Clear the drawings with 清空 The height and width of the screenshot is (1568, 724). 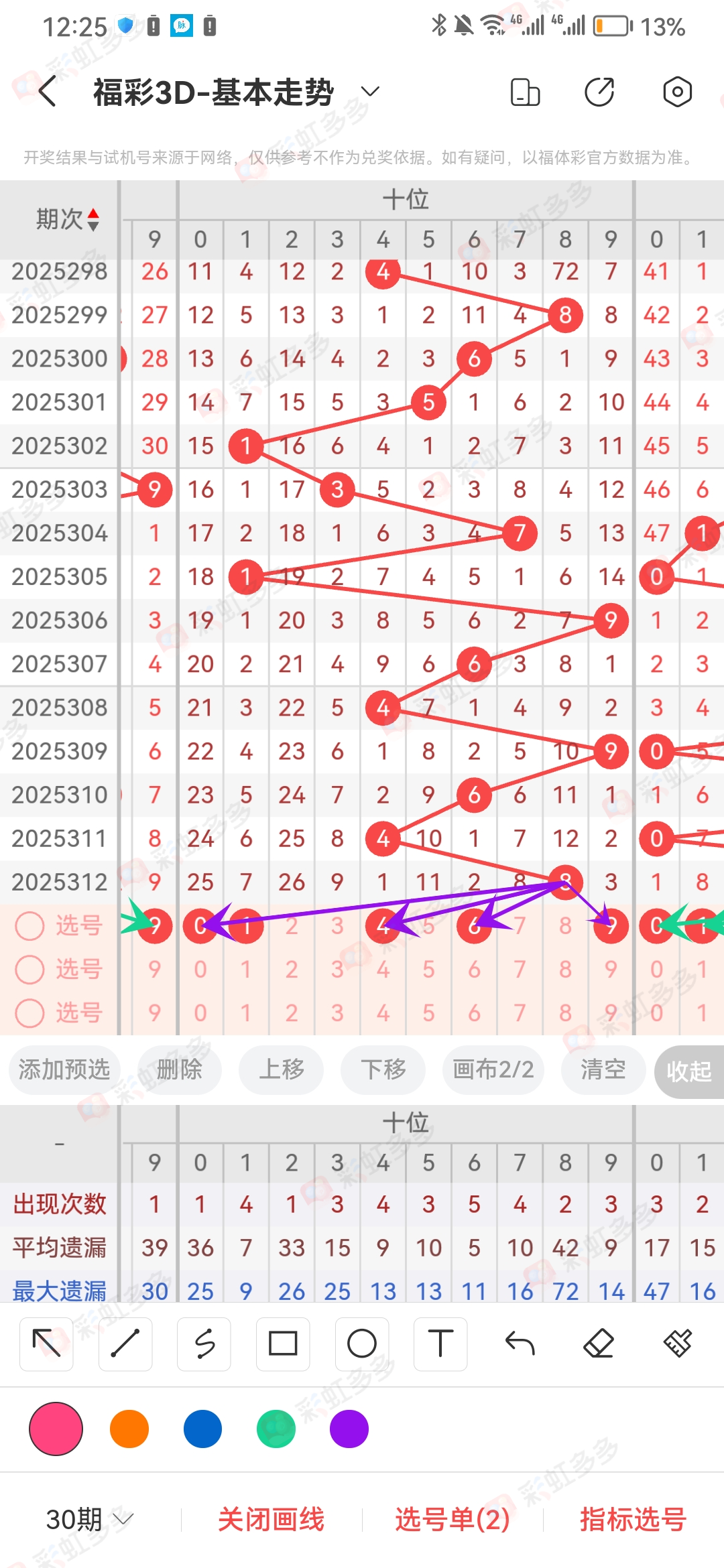(x=603, y=1069)
